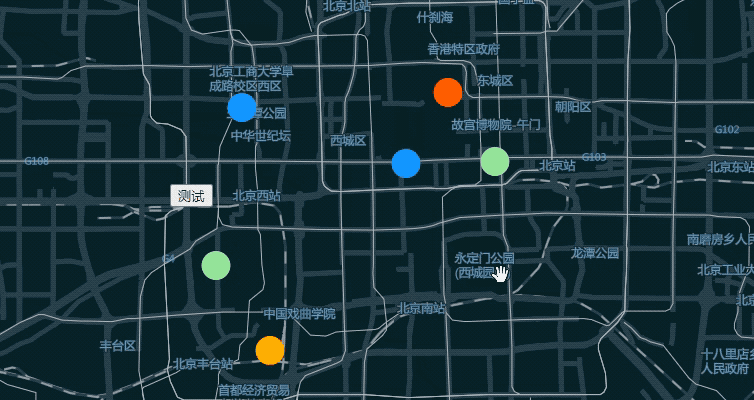Tap the 测试 label
Viewport: 754px width, 400px height.
coord(191,196)
